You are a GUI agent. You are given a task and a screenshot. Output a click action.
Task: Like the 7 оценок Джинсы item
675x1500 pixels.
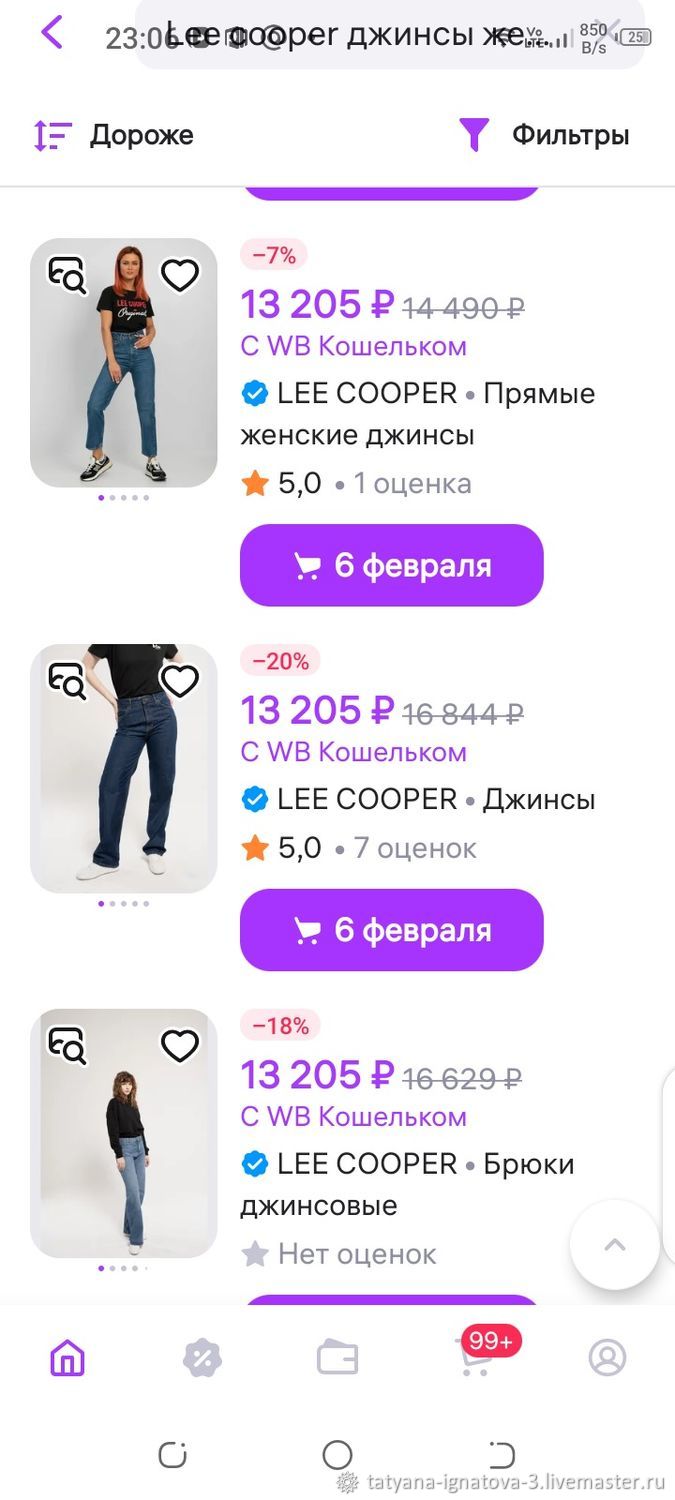point(180,681)
